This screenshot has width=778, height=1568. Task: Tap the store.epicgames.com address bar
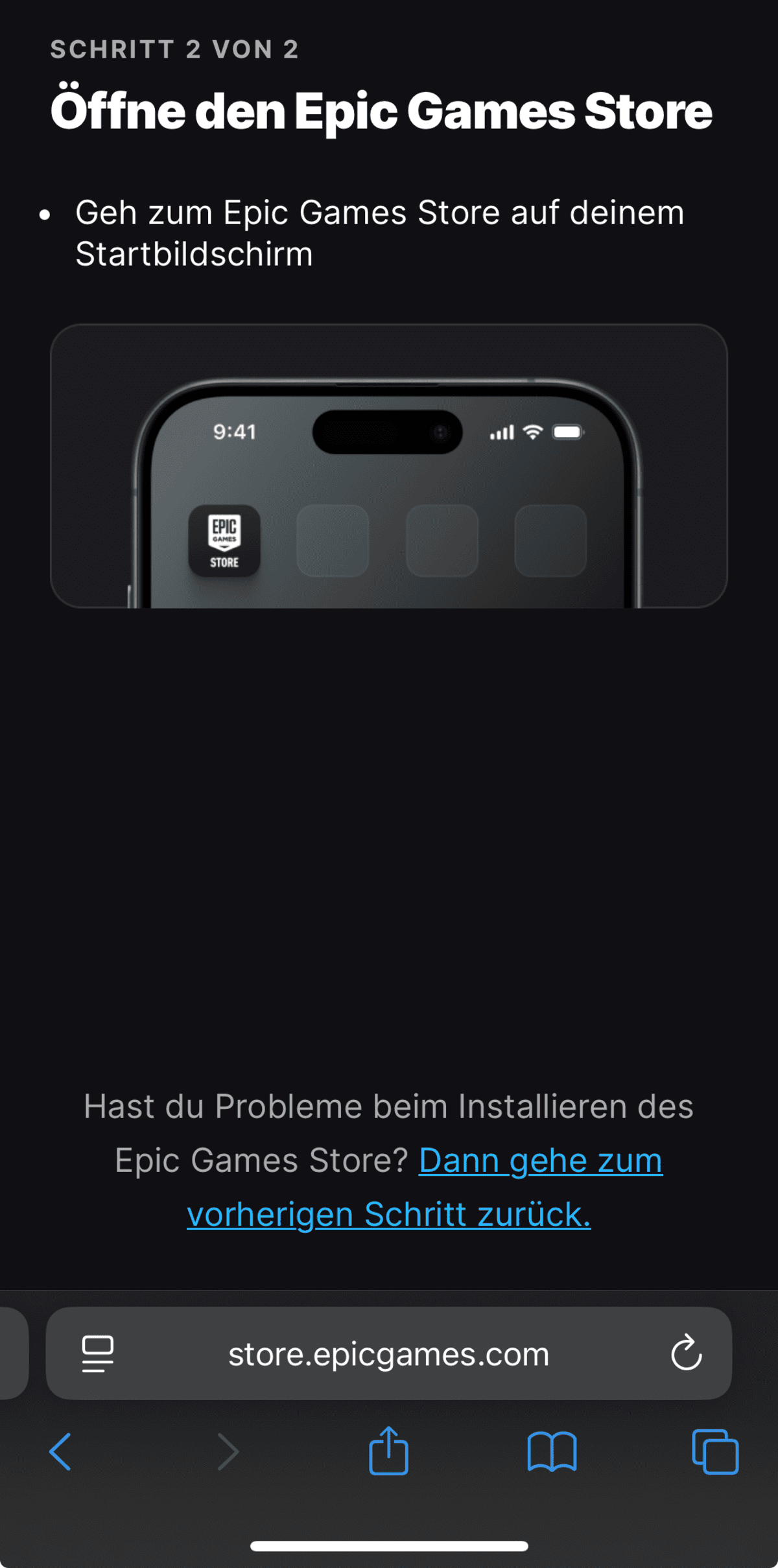click(389, 1353)
